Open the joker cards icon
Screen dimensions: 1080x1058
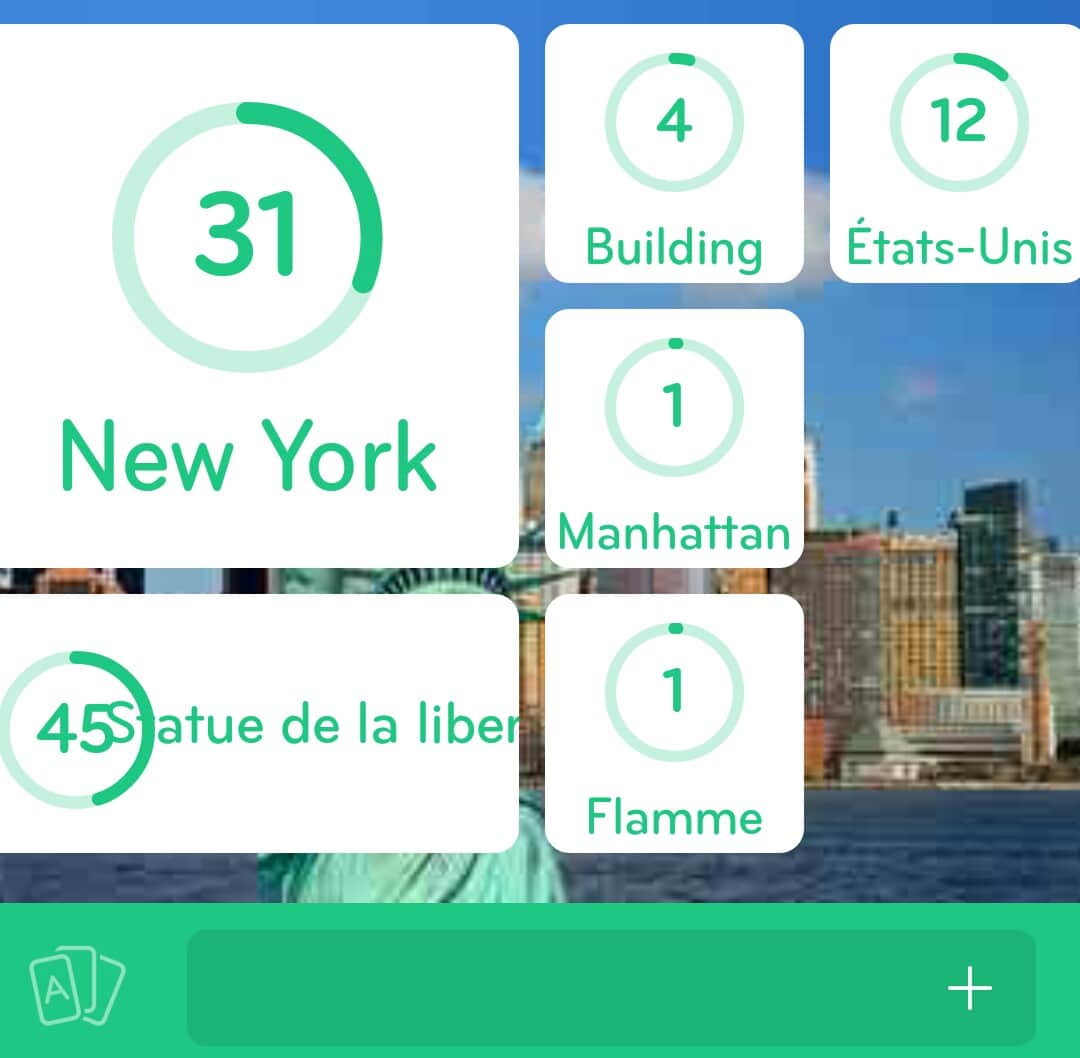pyautogui.click(x=77, y=986)
